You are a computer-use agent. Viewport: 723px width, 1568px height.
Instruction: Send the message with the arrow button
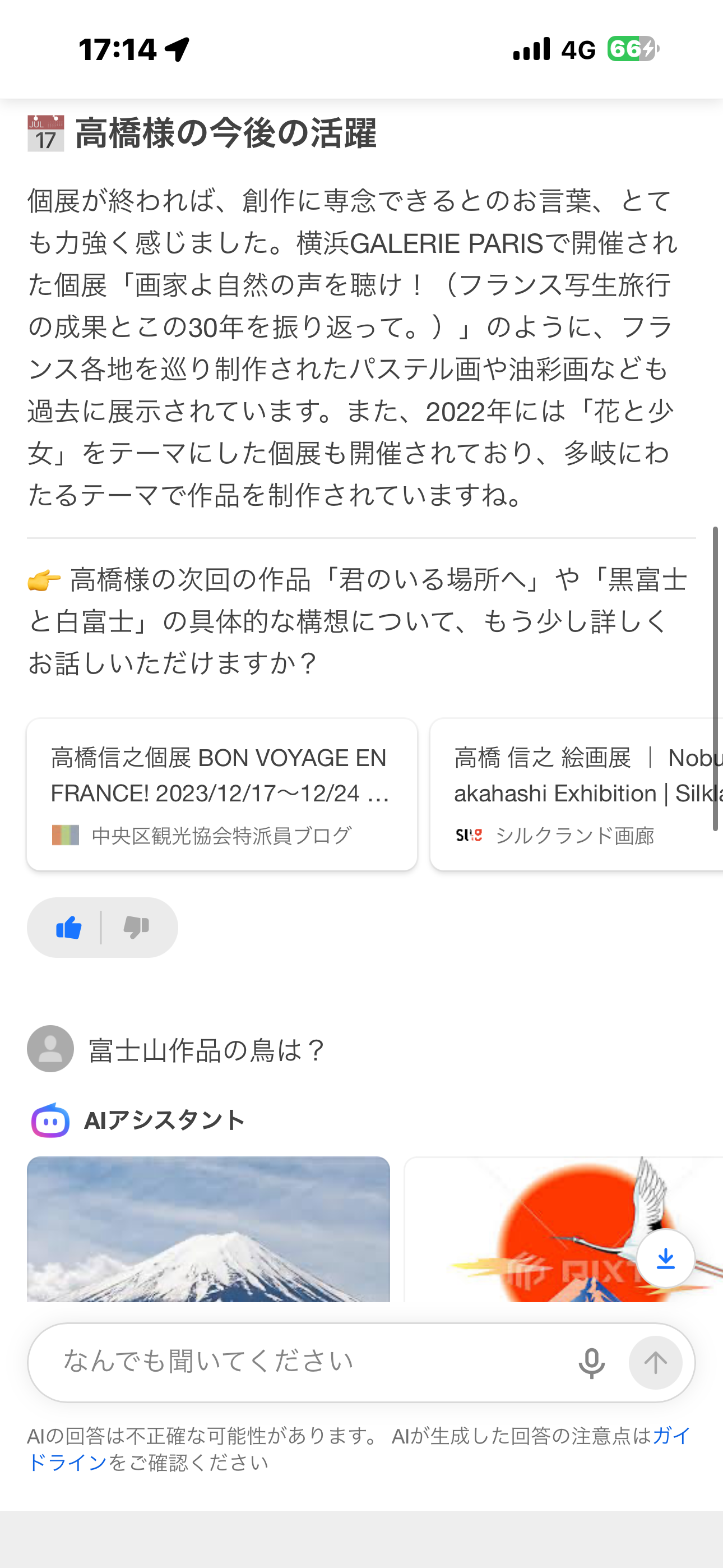(x=655, y=1363)
